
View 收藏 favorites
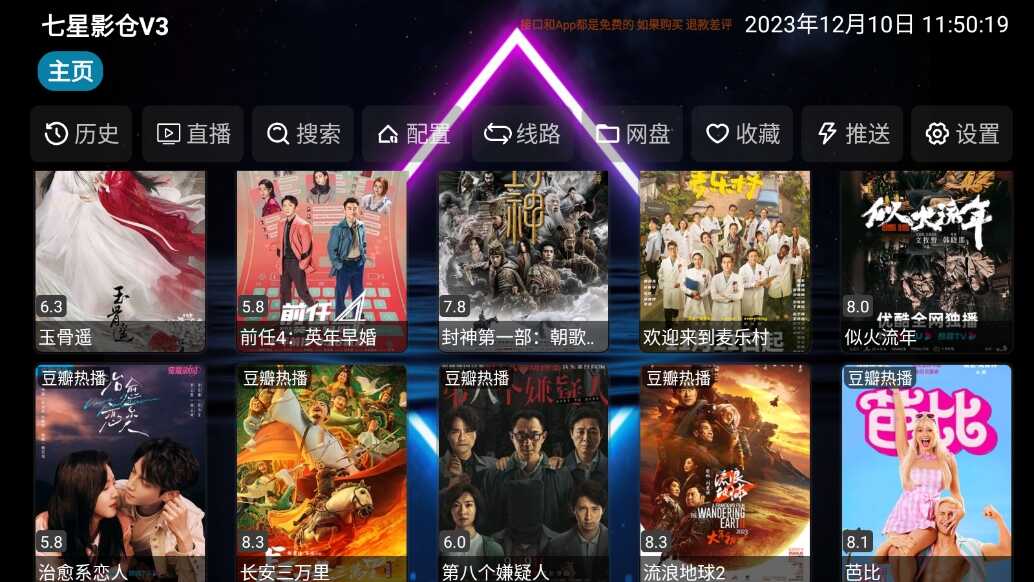coord(743,134)
